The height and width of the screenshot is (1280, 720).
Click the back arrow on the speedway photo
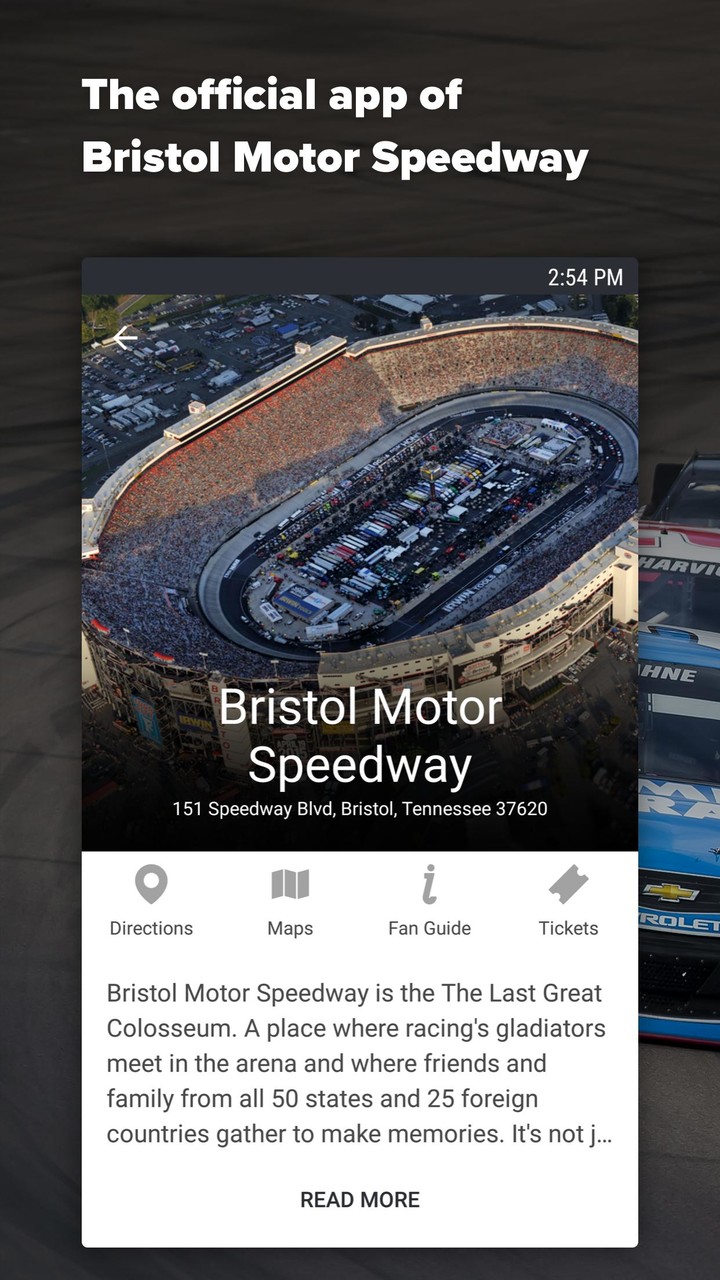point(124,338)
